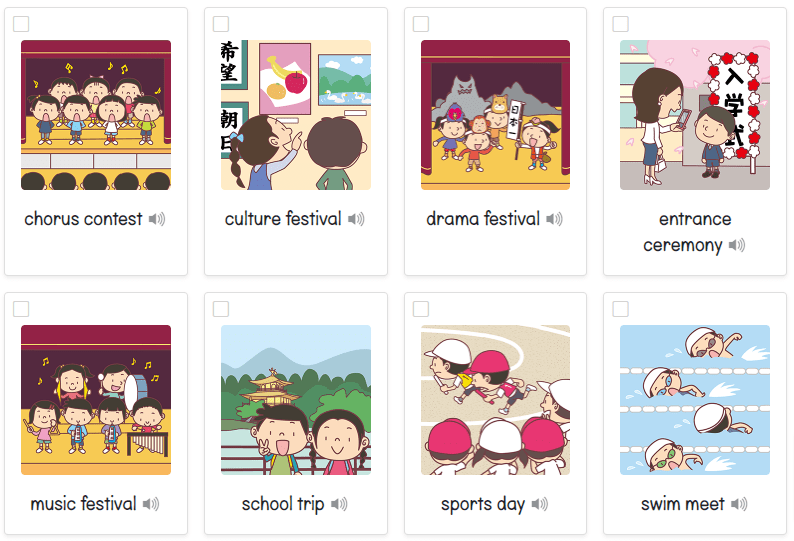This screenshot has height=541, width=794.
Task: Tap the sports day illustration card
Action: (495, 400)
